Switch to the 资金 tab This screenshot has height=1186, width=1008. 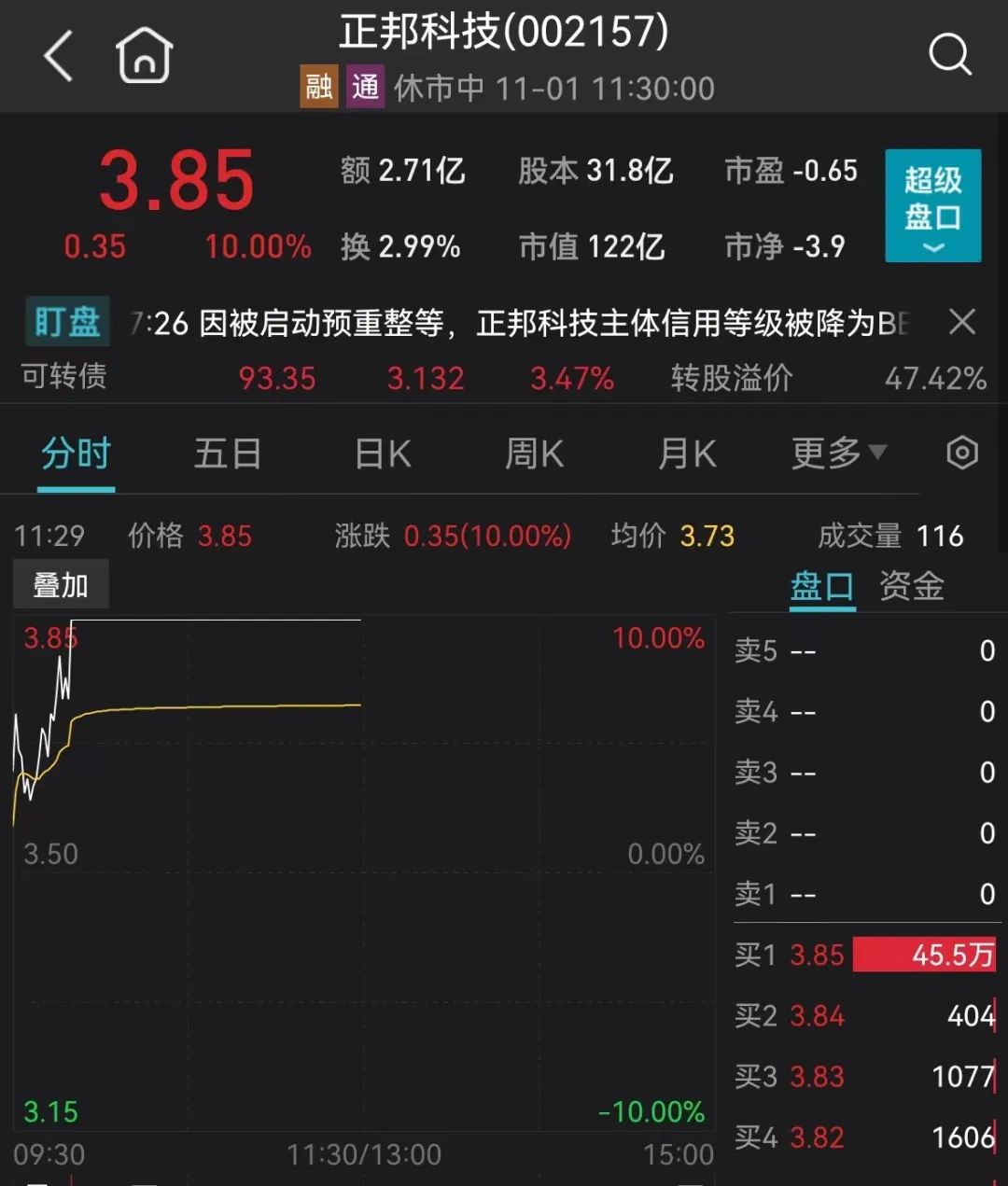[911, 587]
